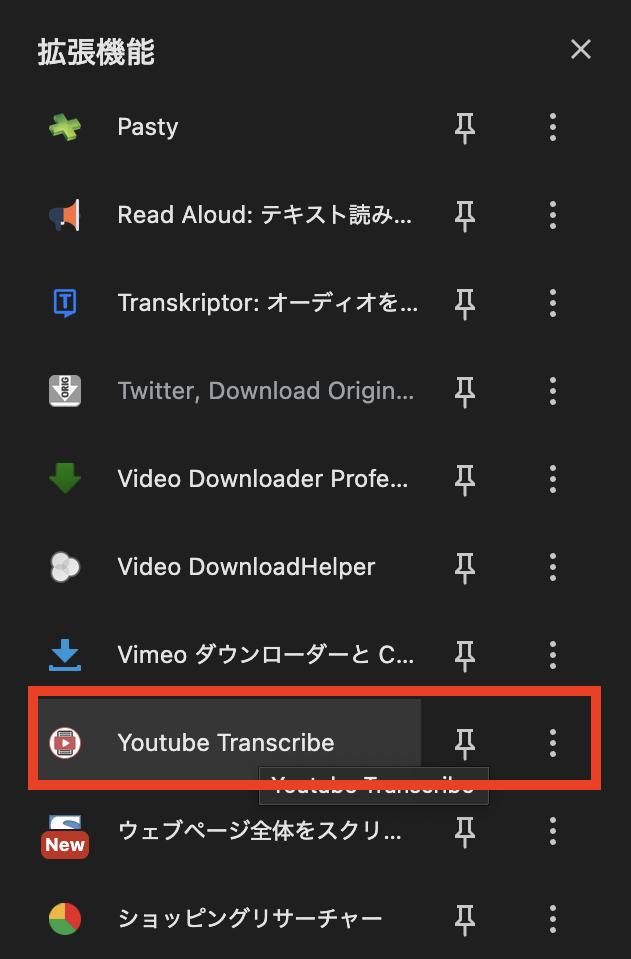Pin the Video DownloadHelper extension
The image size is (631, 959).
tap(464, 567)
